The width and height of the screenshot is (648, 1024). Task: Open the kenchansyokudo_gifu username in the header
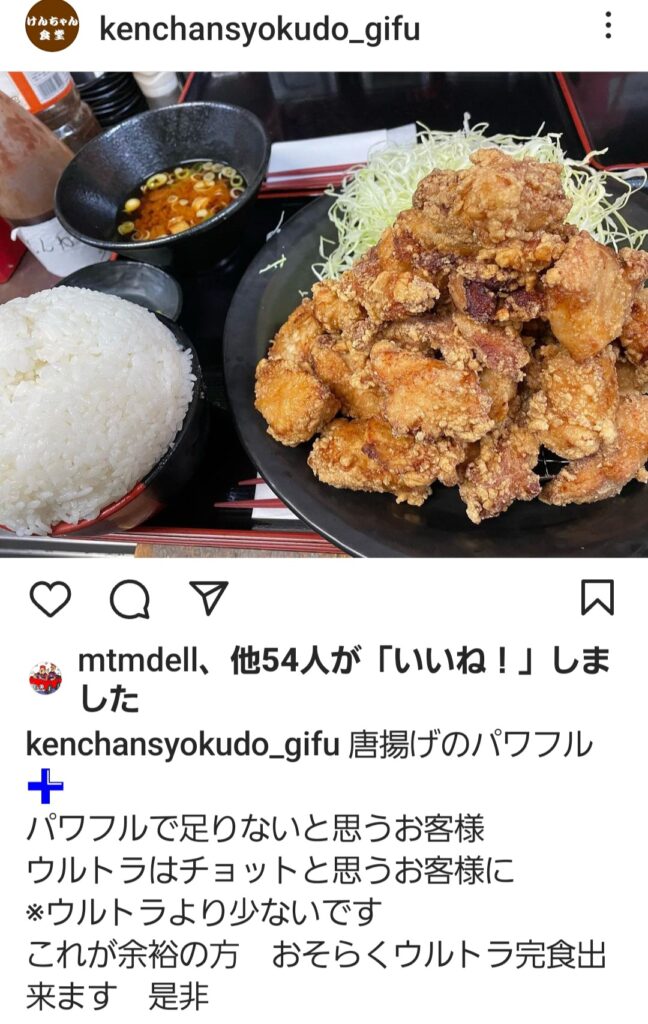click(x=259, y=29)
